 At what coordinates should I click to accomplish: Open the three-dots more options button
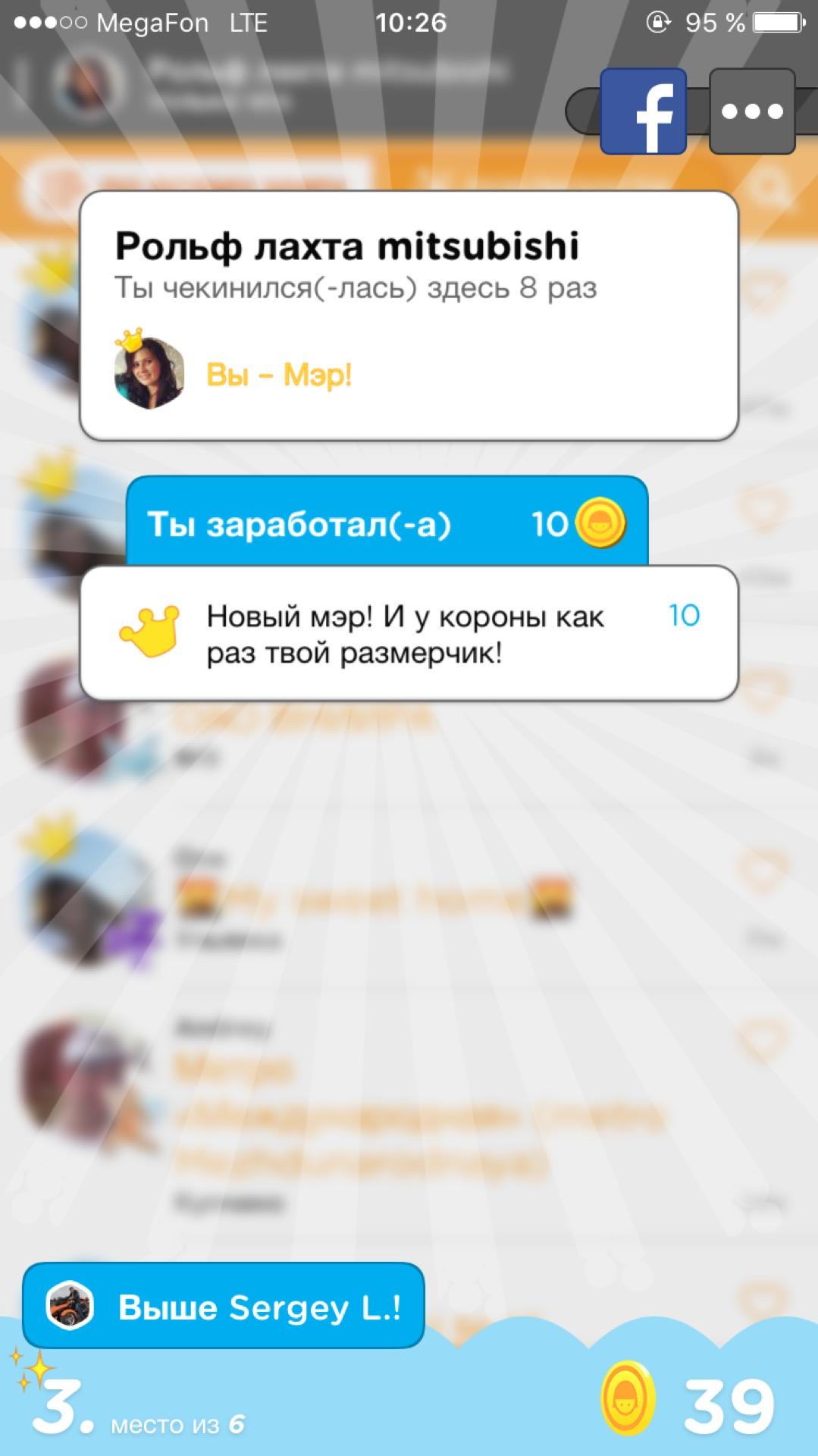[751, 111]
